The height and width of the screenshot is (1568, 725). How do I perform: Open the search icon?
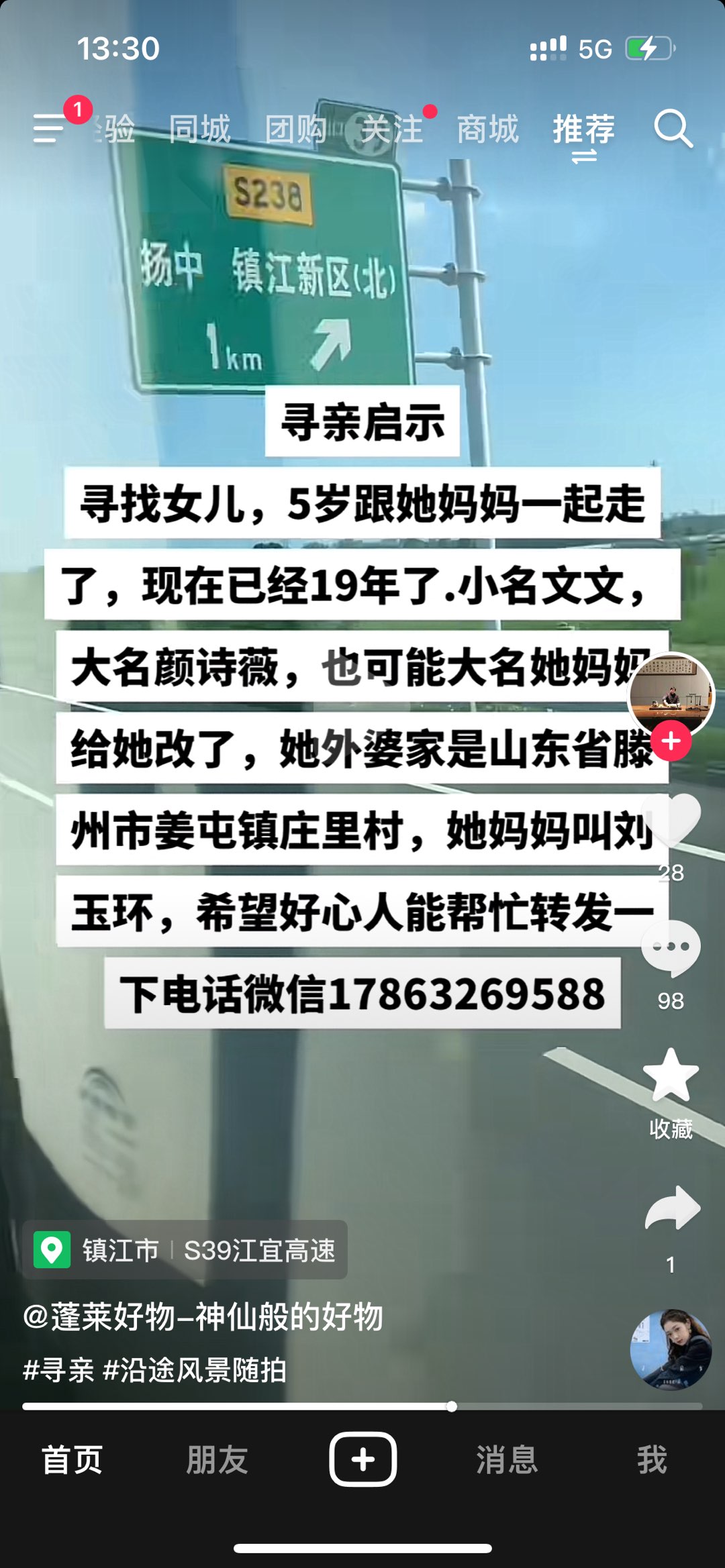[x=673, y=129]
